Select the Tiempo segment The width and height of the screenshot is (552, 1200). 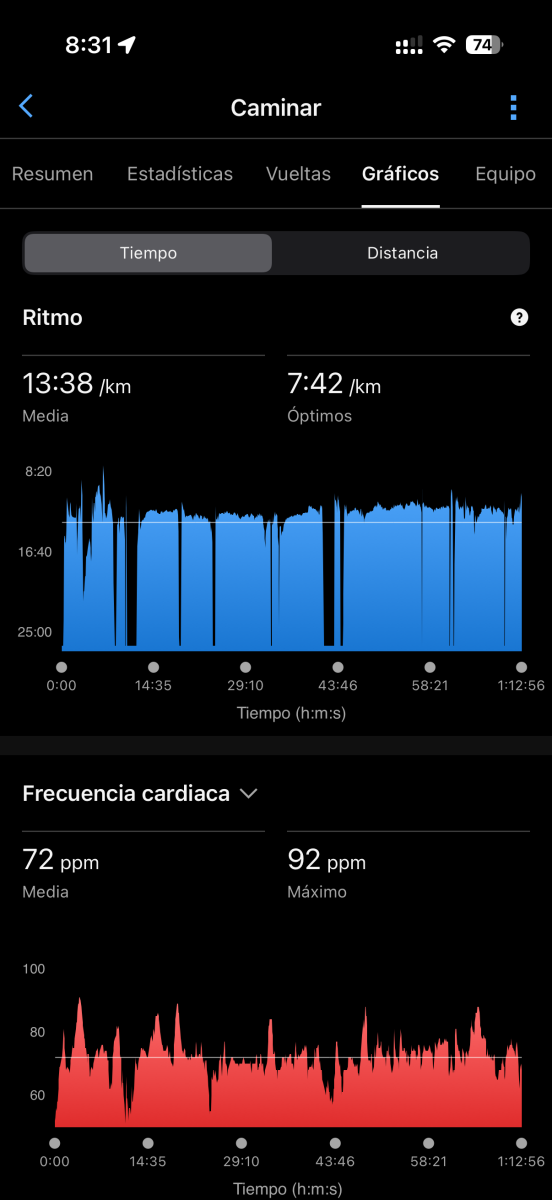pos(148,253)
